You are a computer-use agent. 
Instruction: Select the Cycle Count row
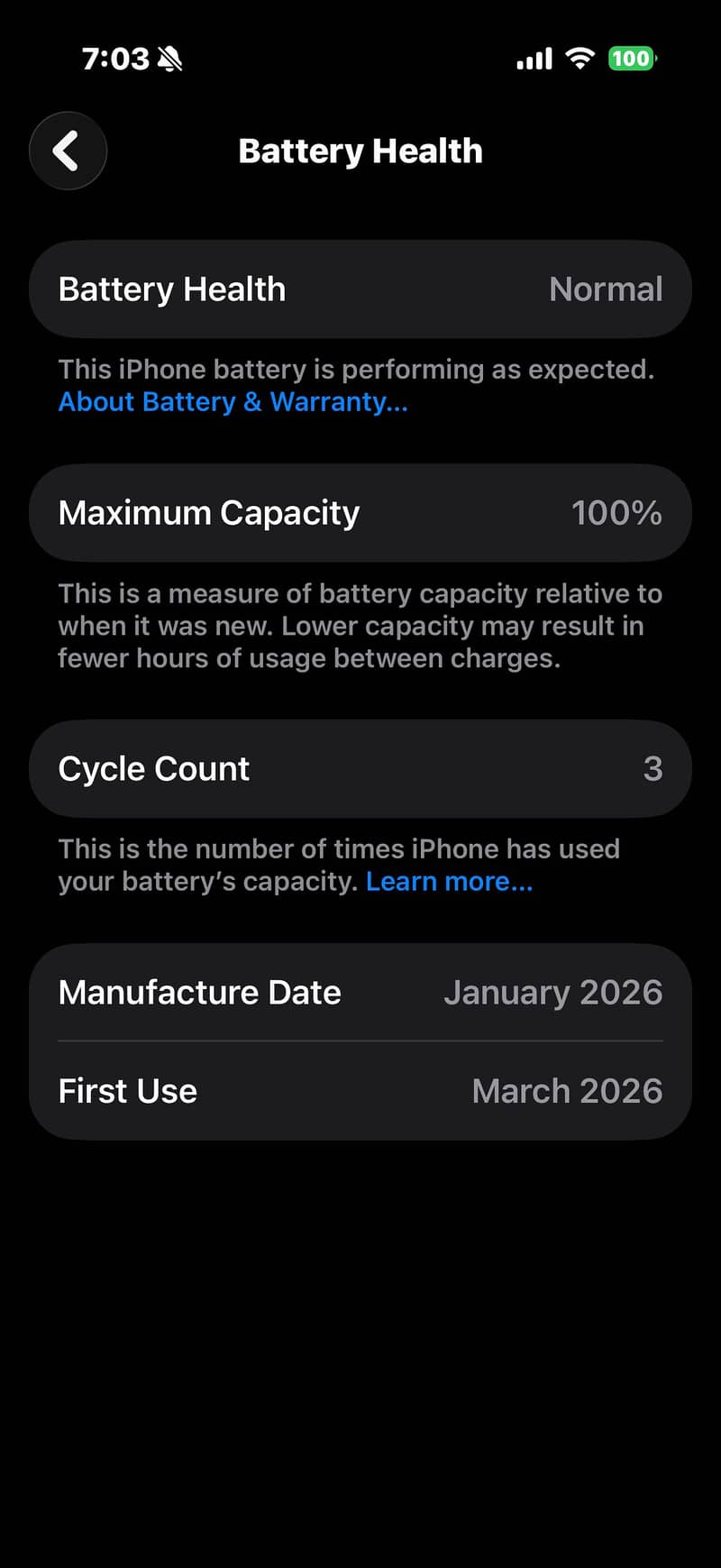[x=360, y=768]
